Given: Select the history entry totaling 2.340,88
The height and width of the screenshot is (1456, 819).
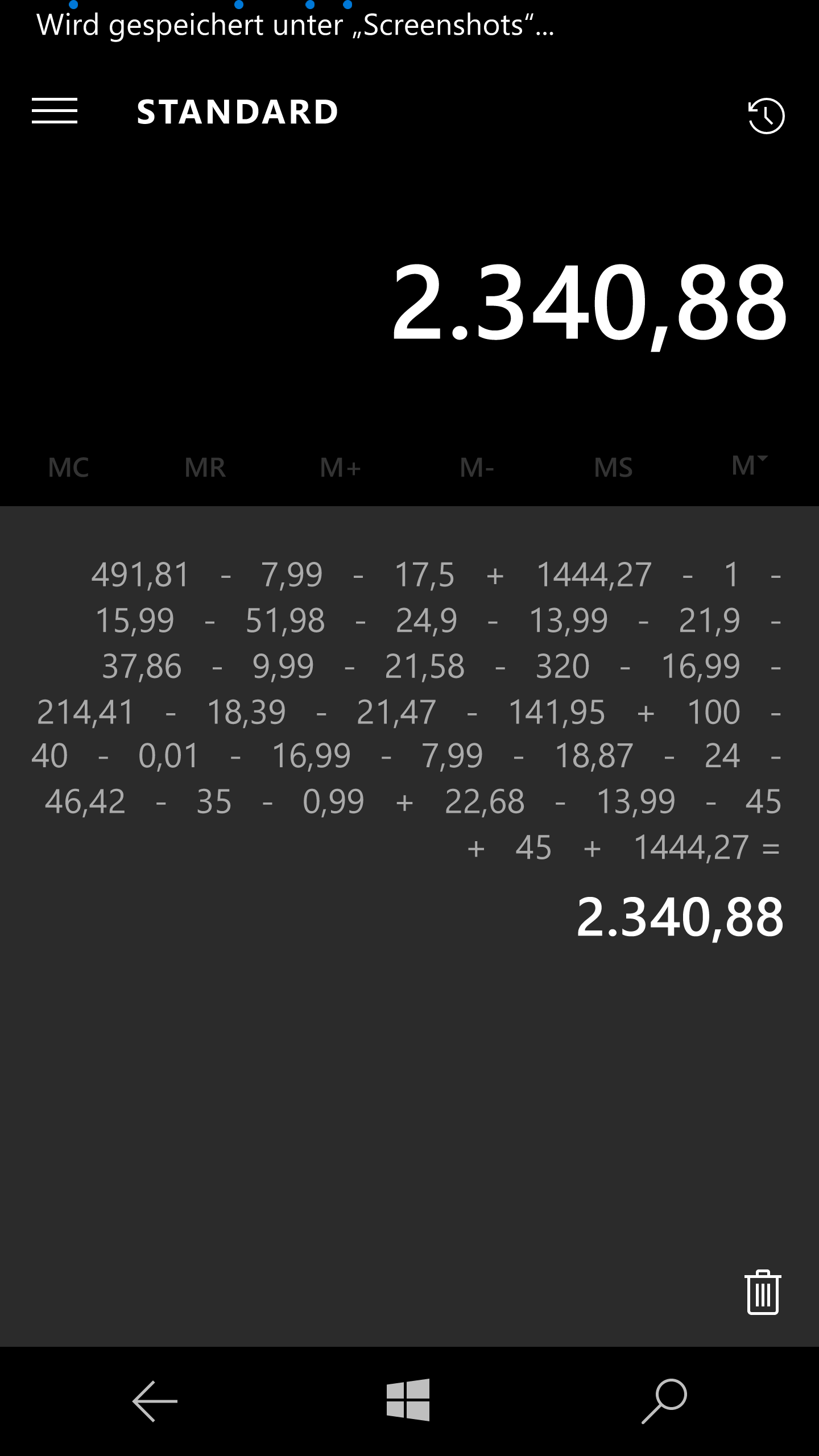Looking at the screenshot, I should [x=680, y=917].
